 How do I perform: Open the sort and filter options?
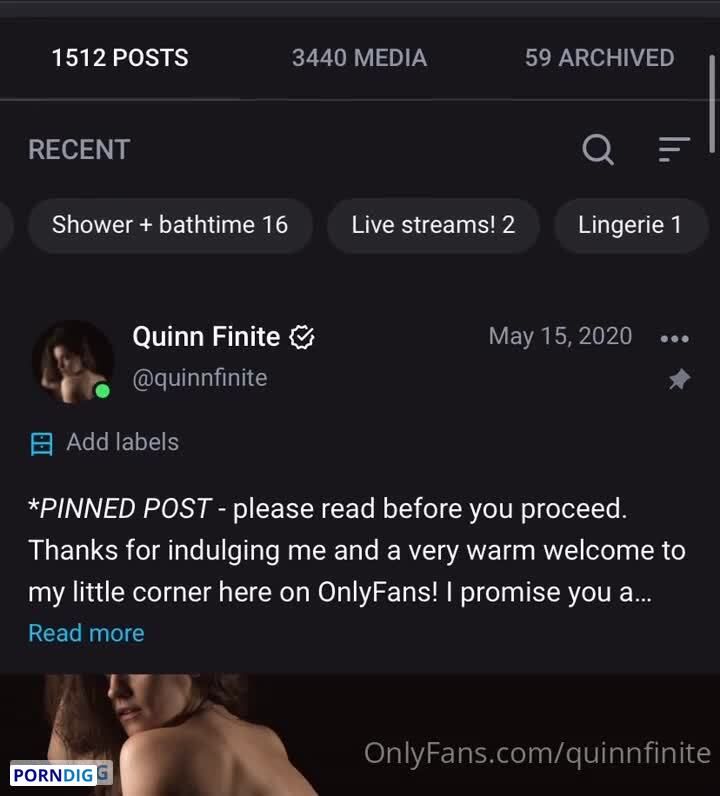coord(674,150)
